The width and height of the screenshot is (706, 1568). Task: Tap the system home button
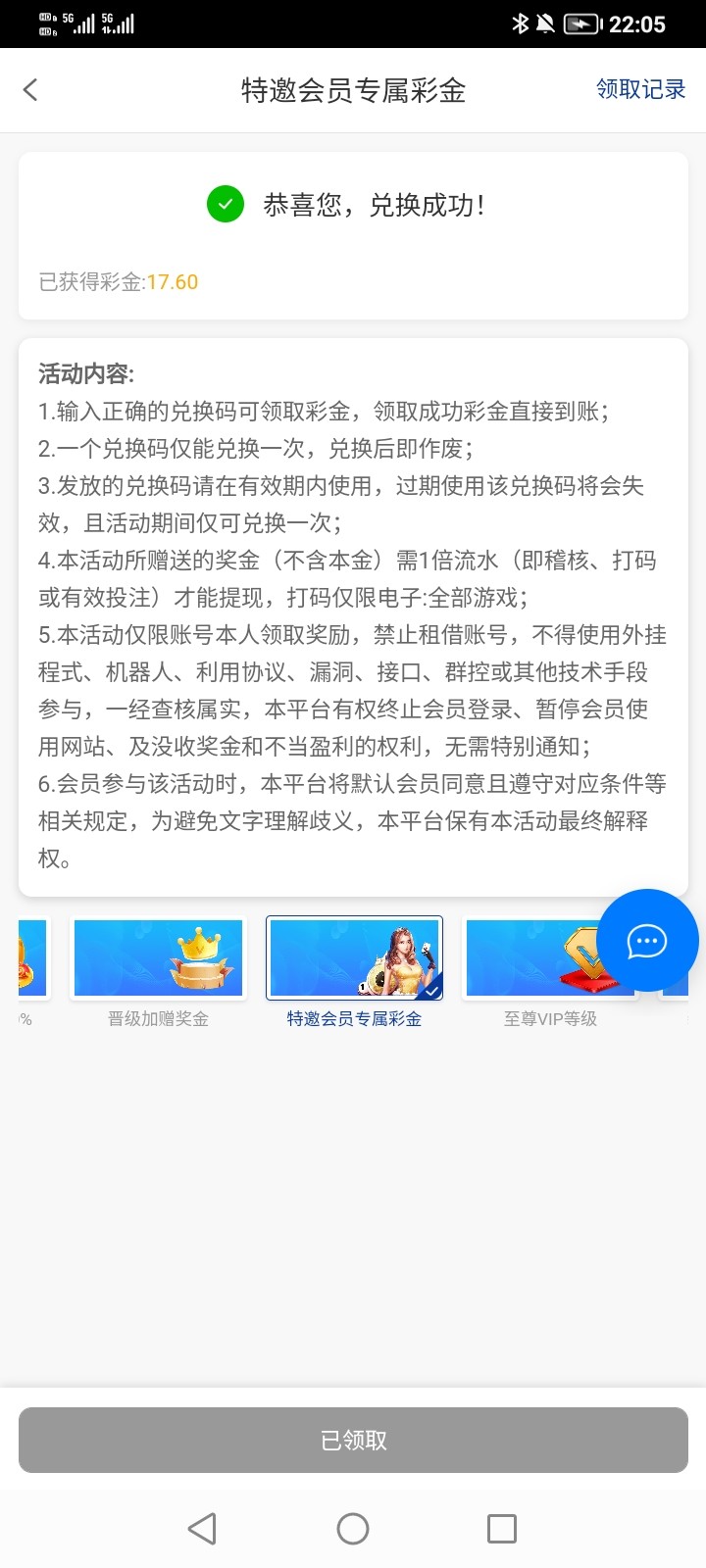[x=353, y=1529]
